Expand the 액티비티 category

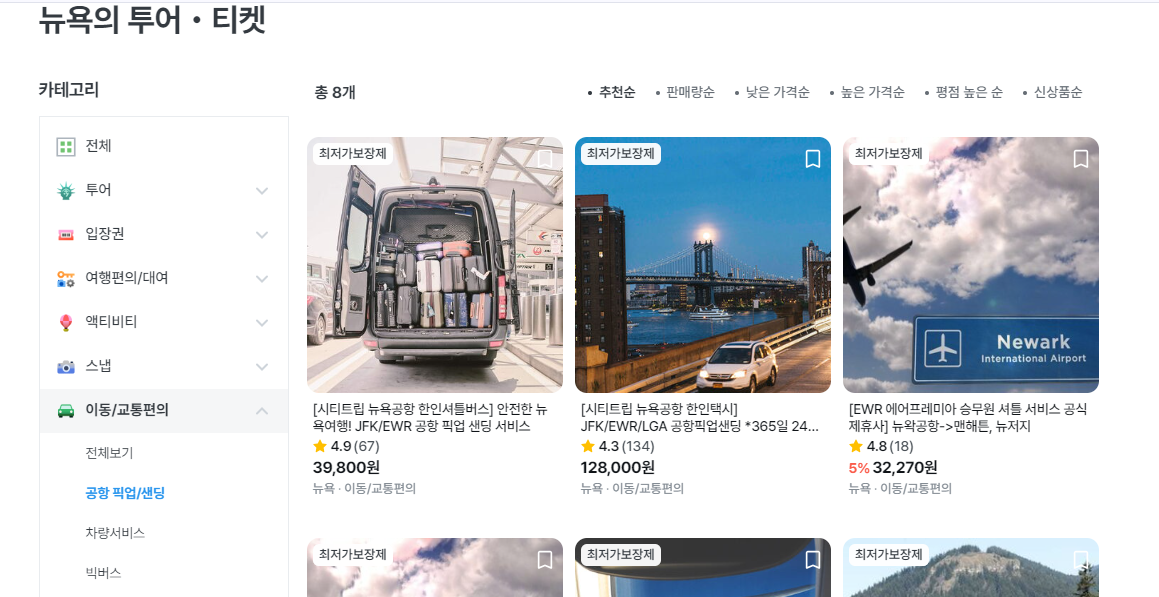click(x=261, y=322)
